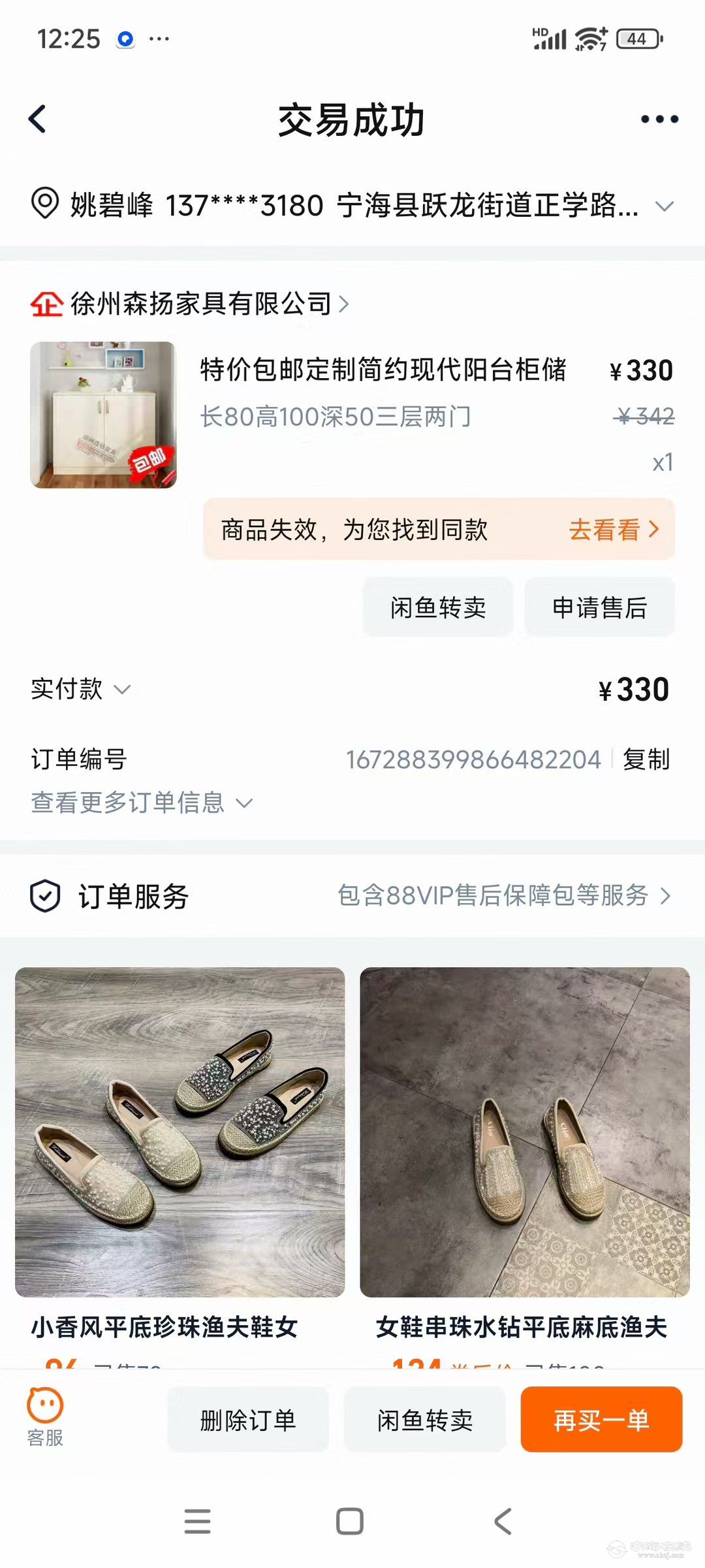Screen dimensions: 705x1568
Task: Open the 徐州森扬家具有限公司 store page
Action: click(201, 304)
